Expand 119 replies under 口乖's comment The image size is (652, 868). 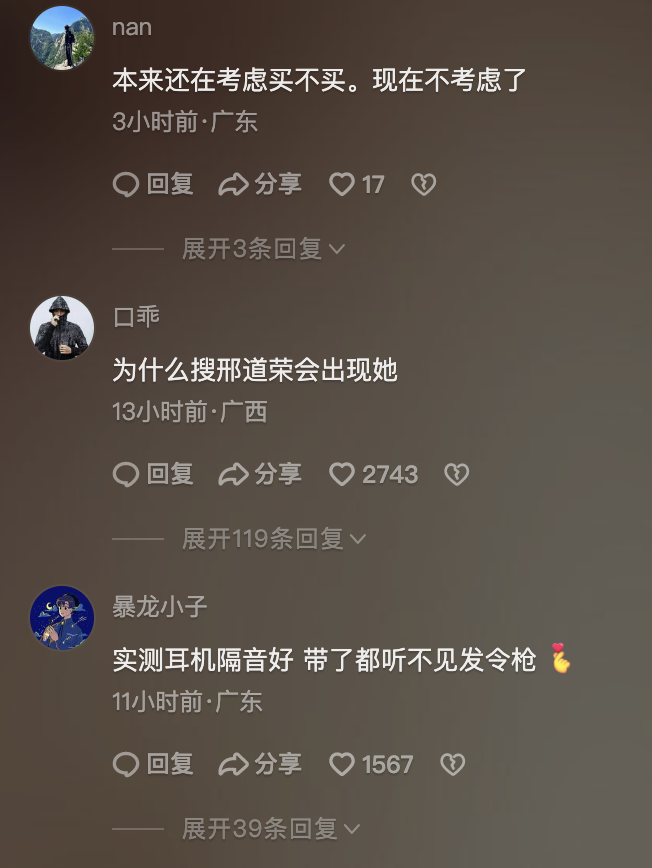(x=273, y=539)
